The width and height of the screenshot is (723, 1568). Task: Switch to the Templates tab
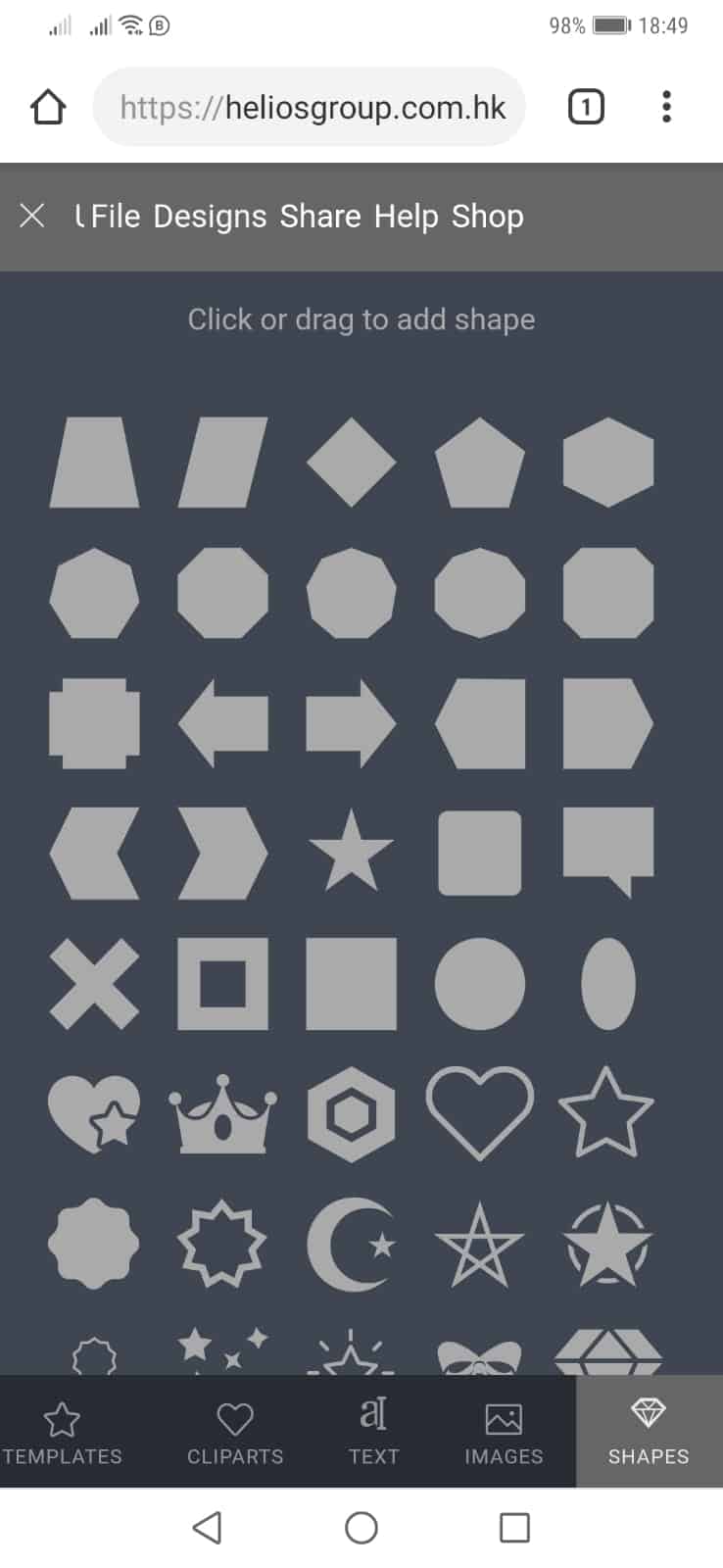coord(62,1433)
